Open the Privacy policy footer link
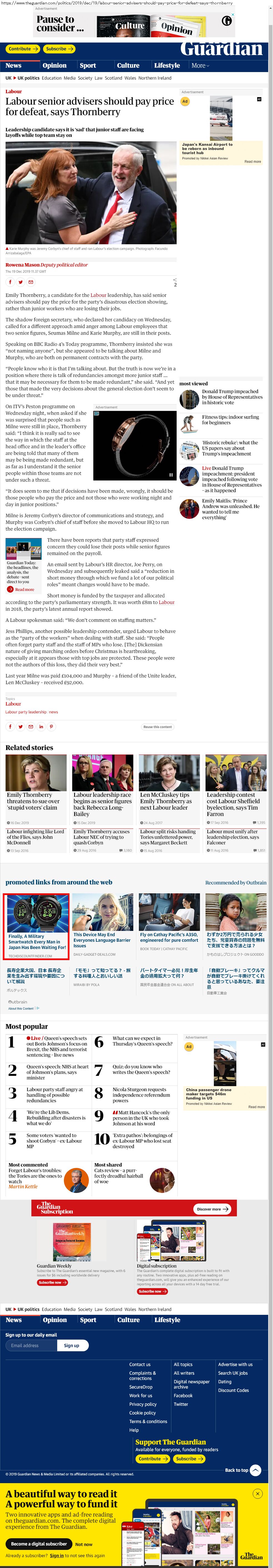The height and width of the screenshot is (1568, 273). coord(143,1404)
